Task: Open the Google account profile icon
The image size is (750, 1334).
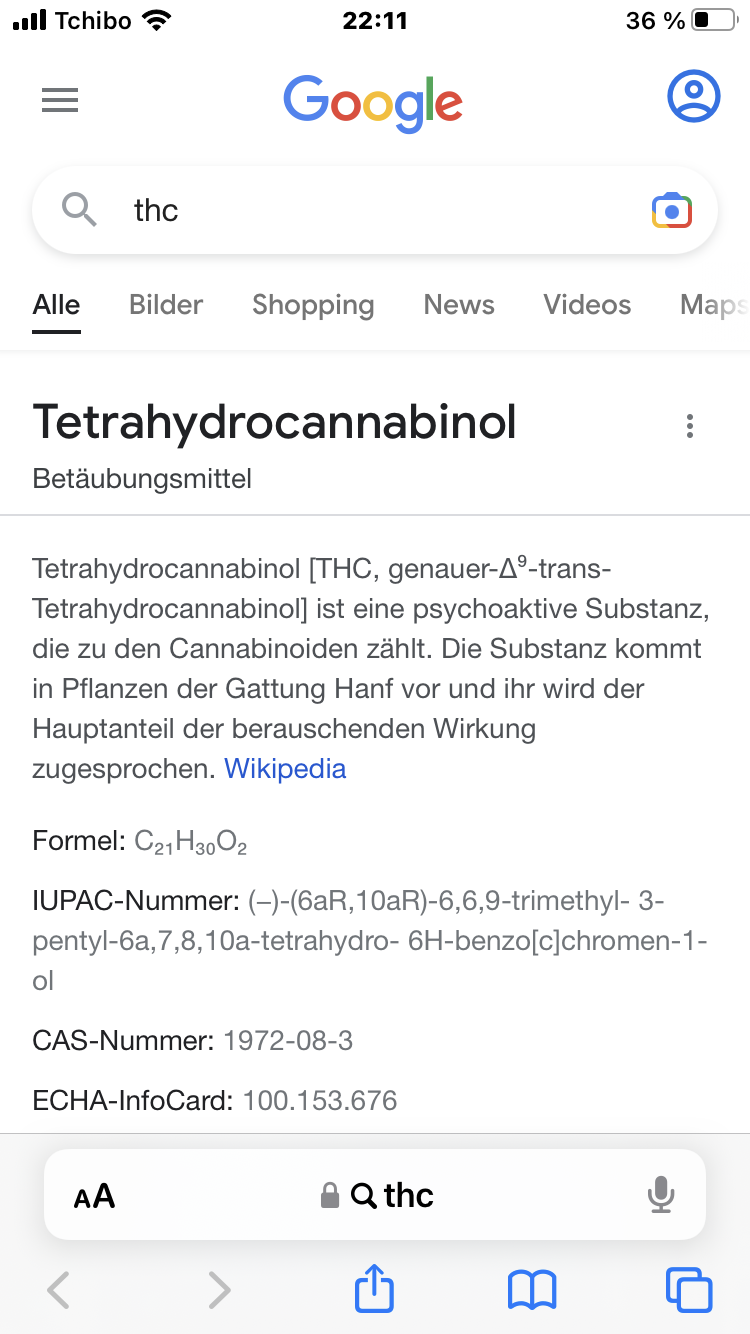Action: (x=693, y=96)
